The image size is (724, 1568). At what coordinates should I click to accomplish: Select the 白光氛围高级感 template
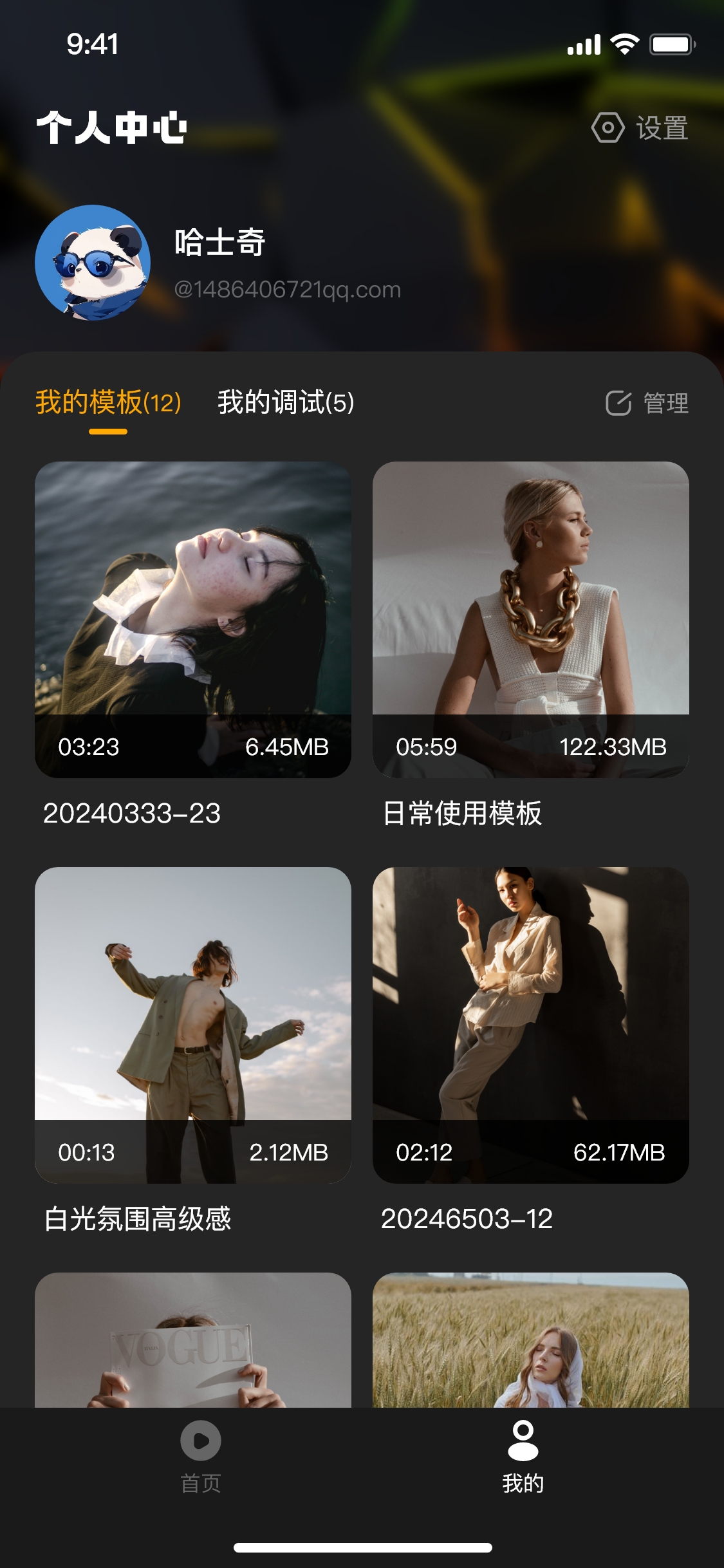pos(193,1025)
